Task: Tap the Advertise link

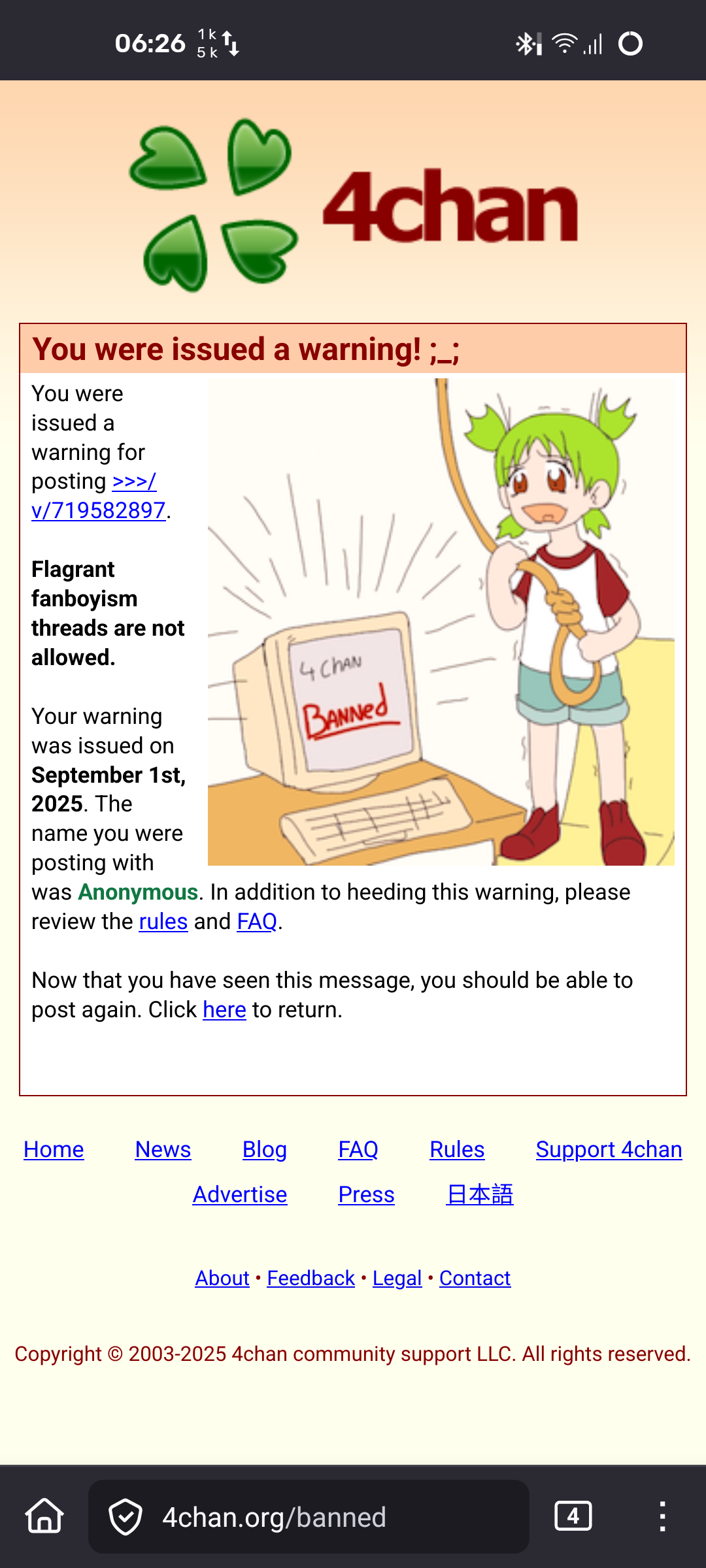Action: 240,1194
